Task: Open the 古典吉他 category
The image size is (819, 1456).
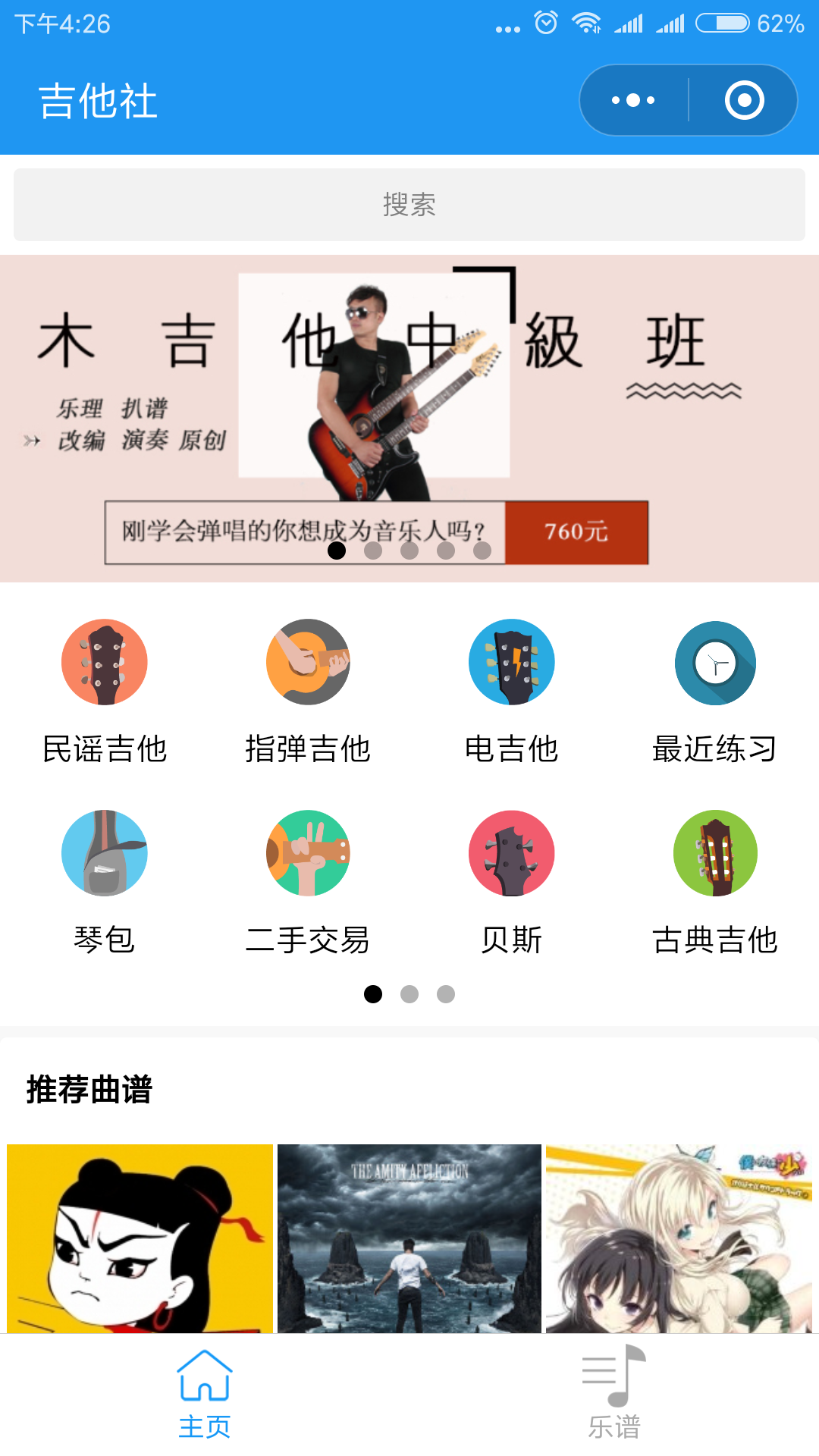Action: (715, 883)
